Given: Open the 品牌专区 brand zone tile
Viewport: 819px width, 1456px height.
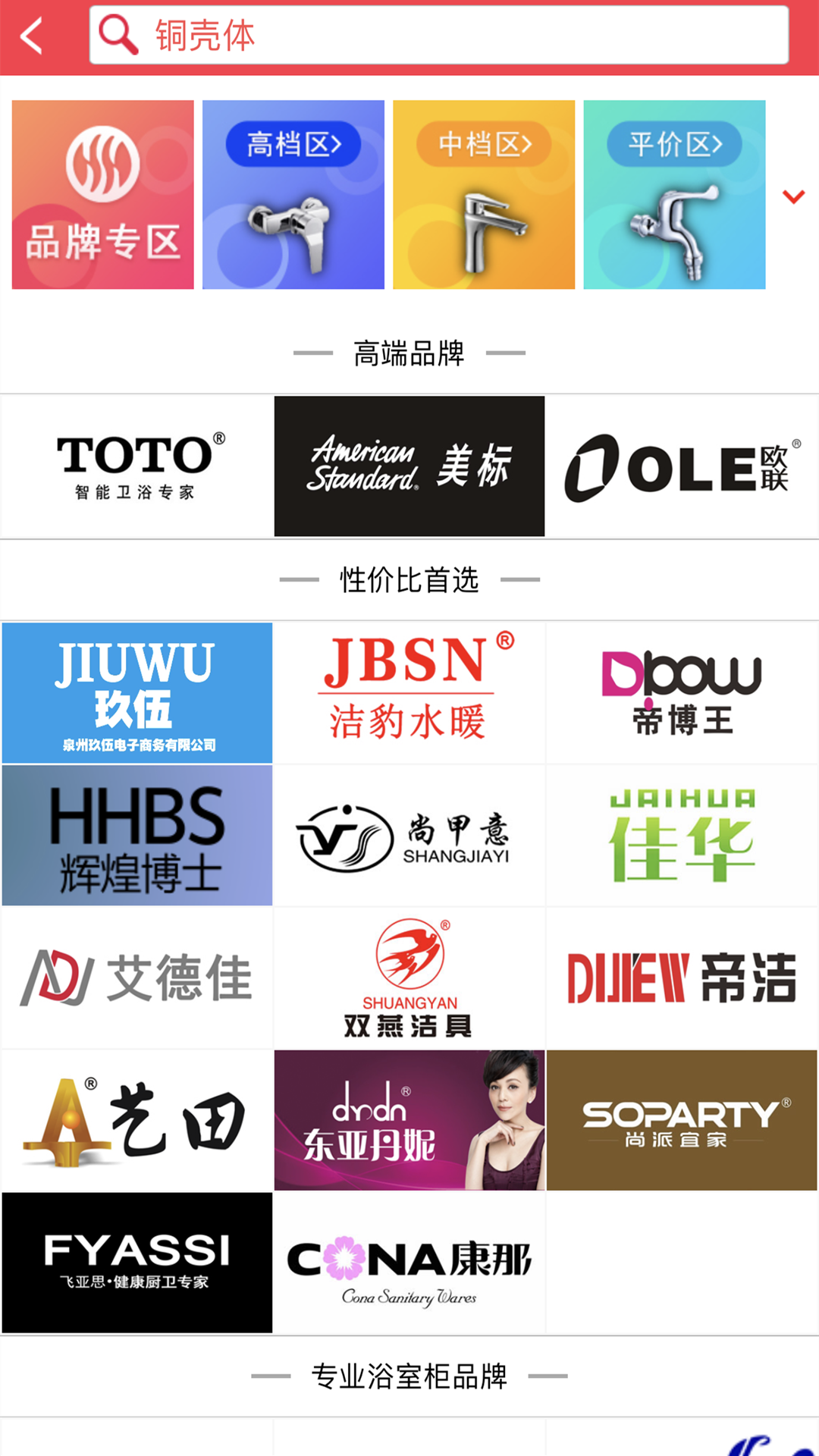Looking at the screenshot, I should [x=103, y=195].
